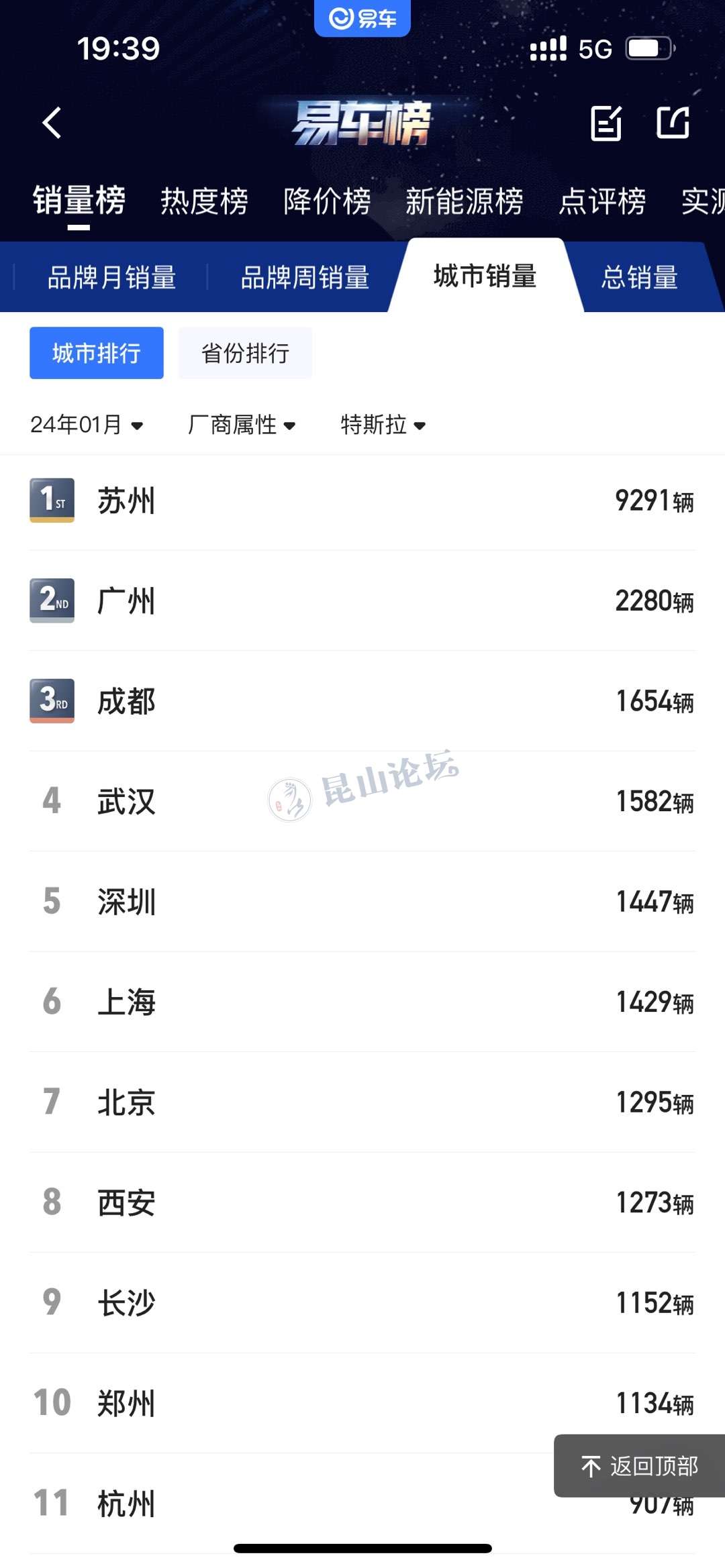Switch to 省份排行 ranking
The image size is (725, 1568).
245,353
